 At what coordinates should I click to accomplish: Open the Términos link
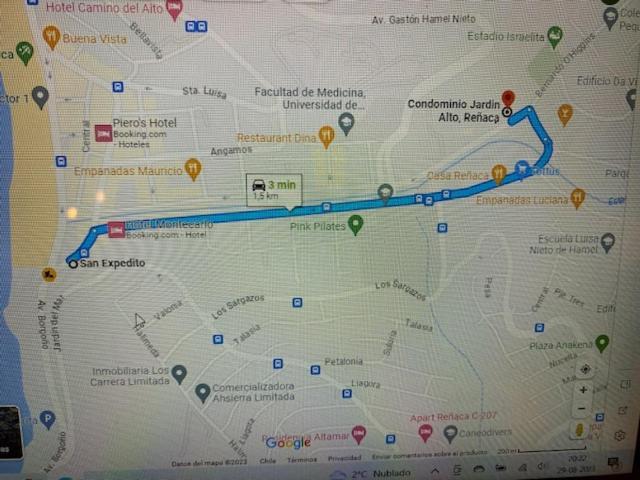pyautogui.click(x=302, y=460)
